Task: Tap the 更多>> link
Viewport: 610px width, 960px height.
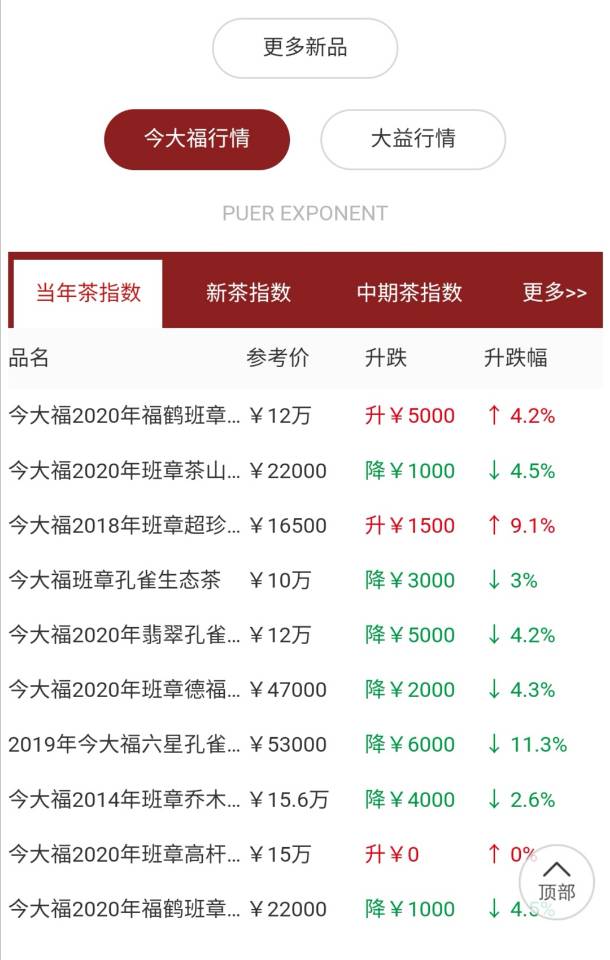Action: coord(554,293)
